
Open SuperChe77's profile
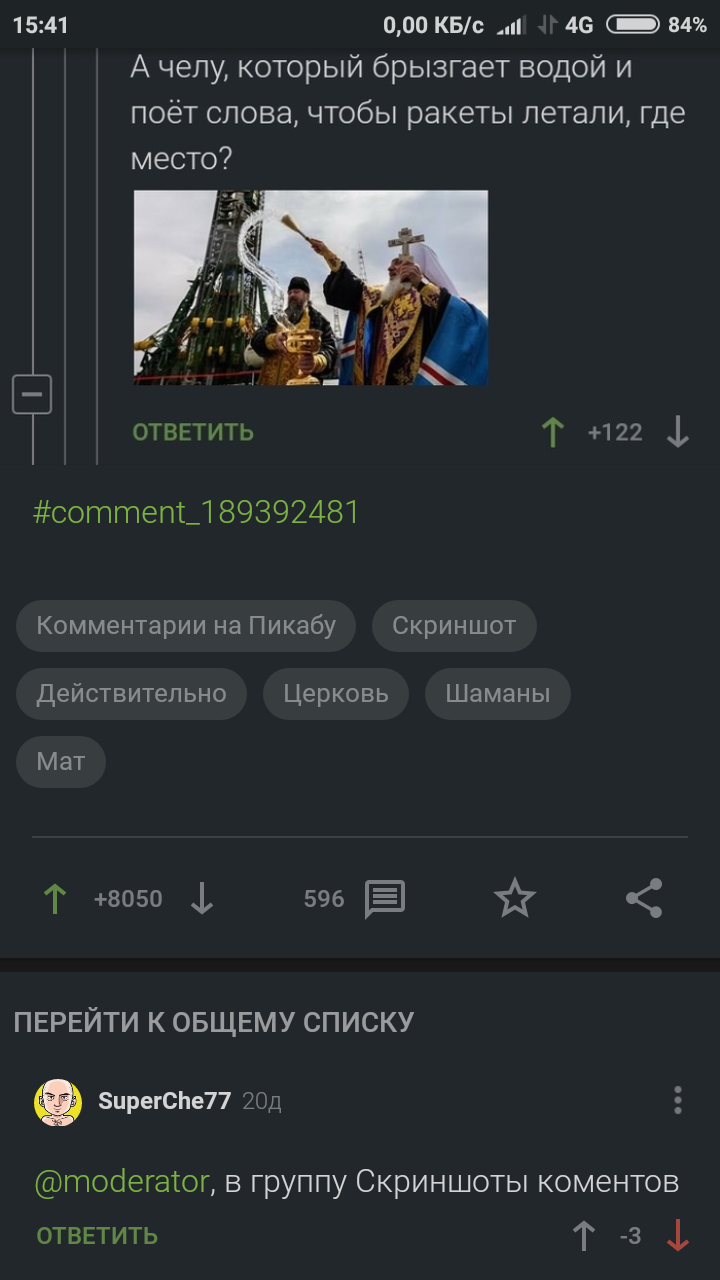[x=164, y=1102]
